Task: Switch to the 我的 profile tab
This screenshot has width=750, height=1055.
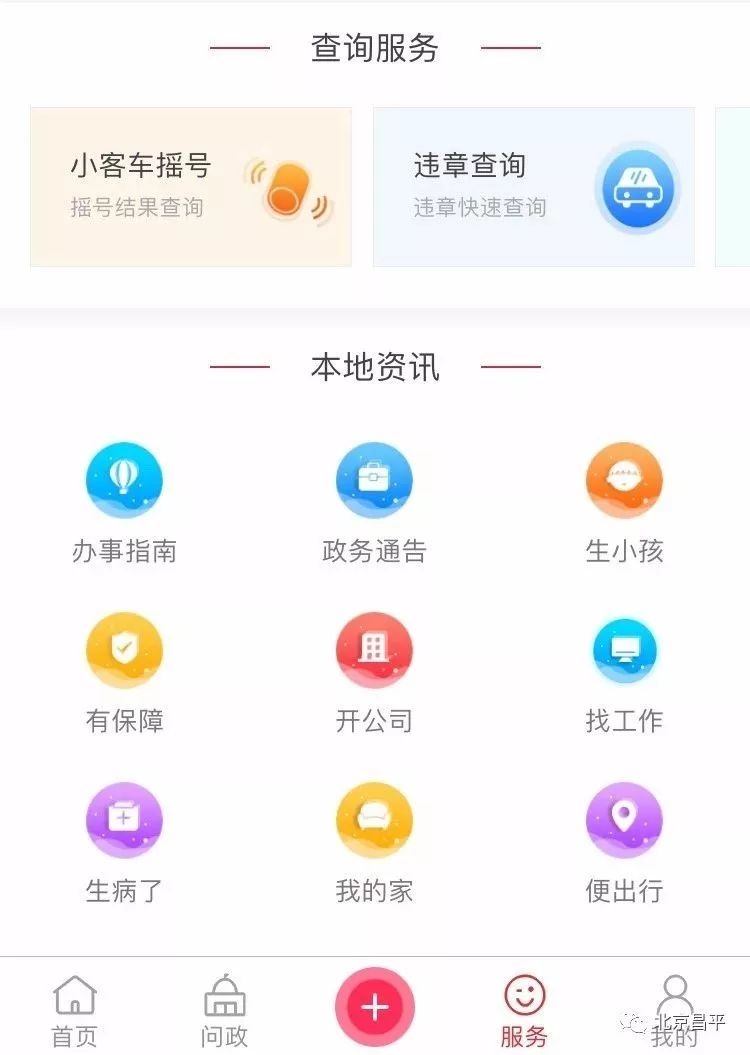Action: click(x=672, y=1005)
